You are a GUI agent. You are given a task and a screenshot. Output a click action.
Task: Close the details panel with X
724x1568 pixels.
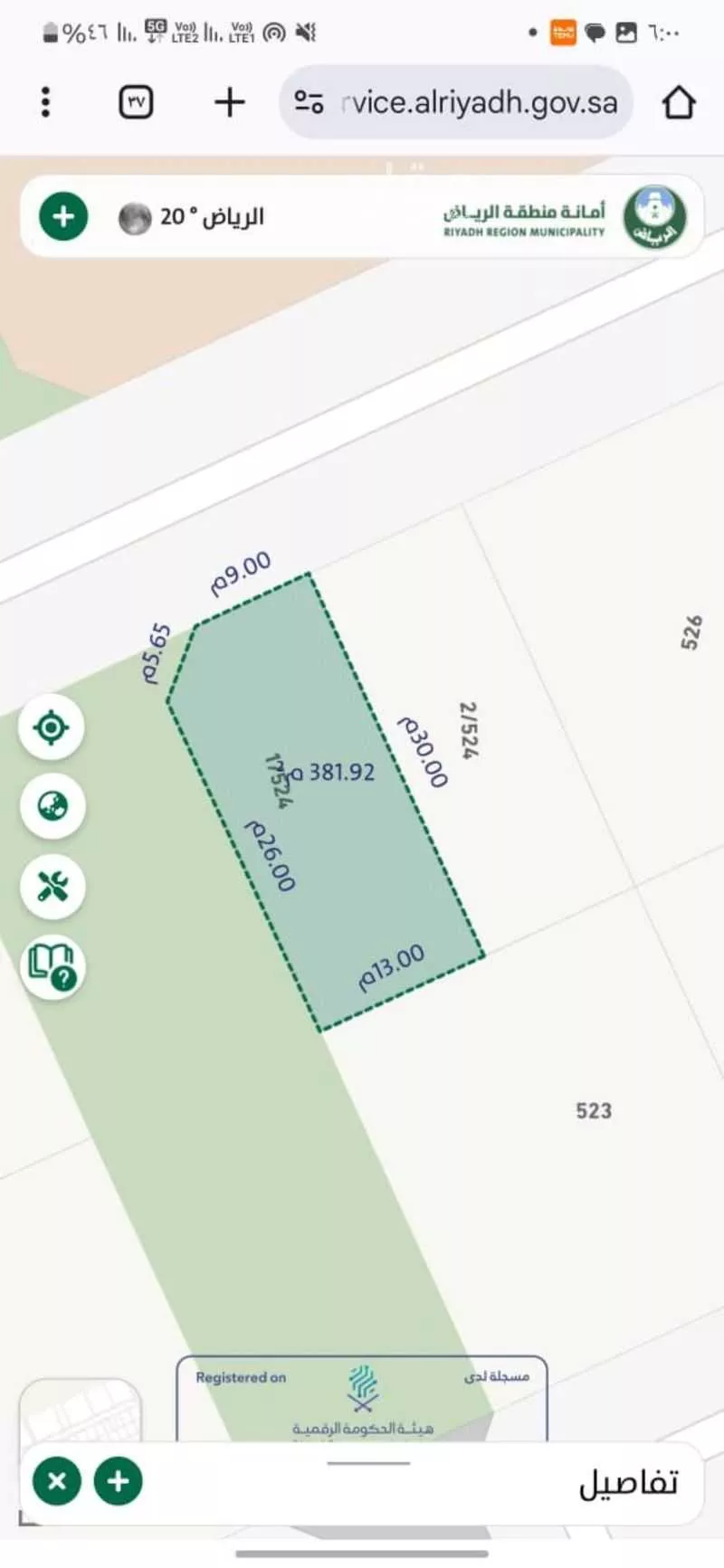(57, 1481)
